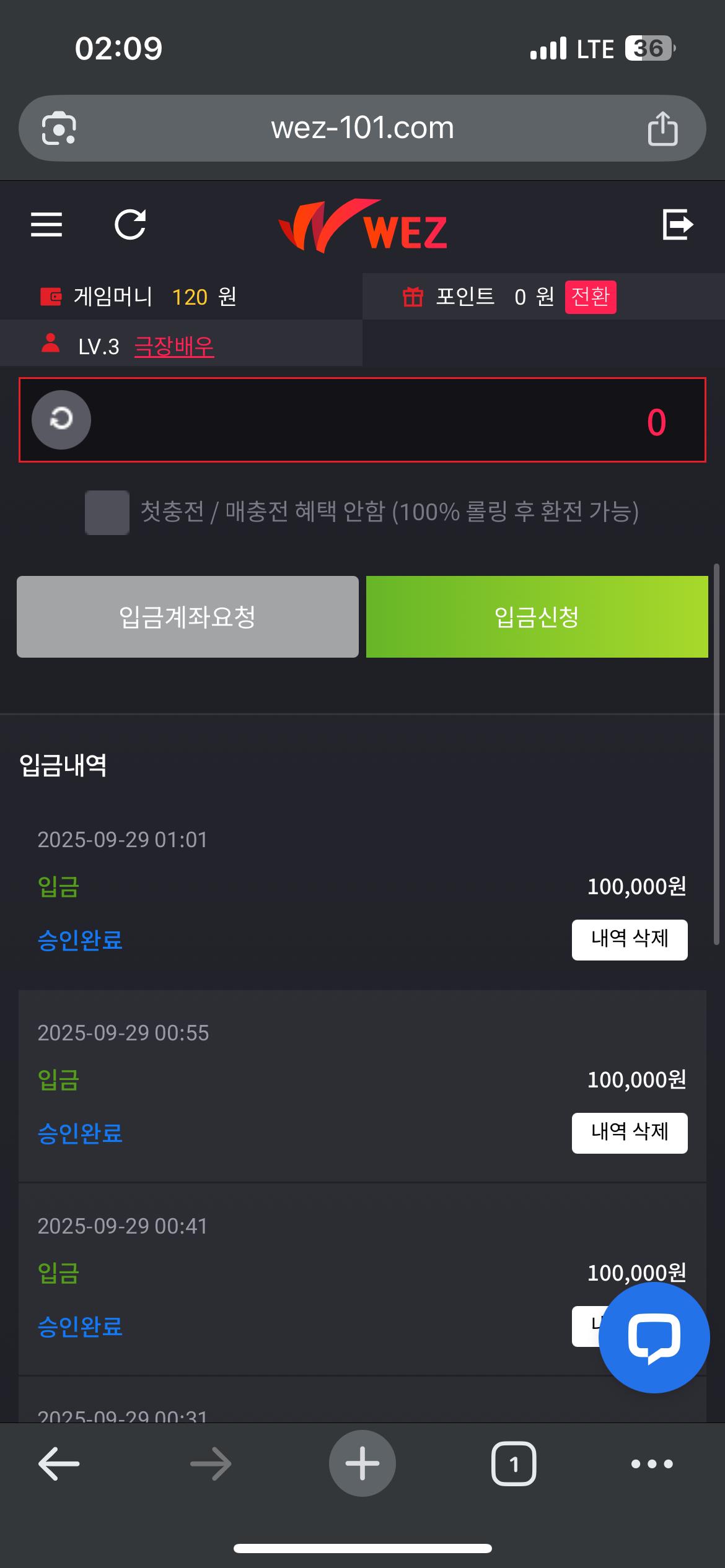Click the red user profile icon beside LV.3
Viewport: 725px width, 1568px height.
51,344
